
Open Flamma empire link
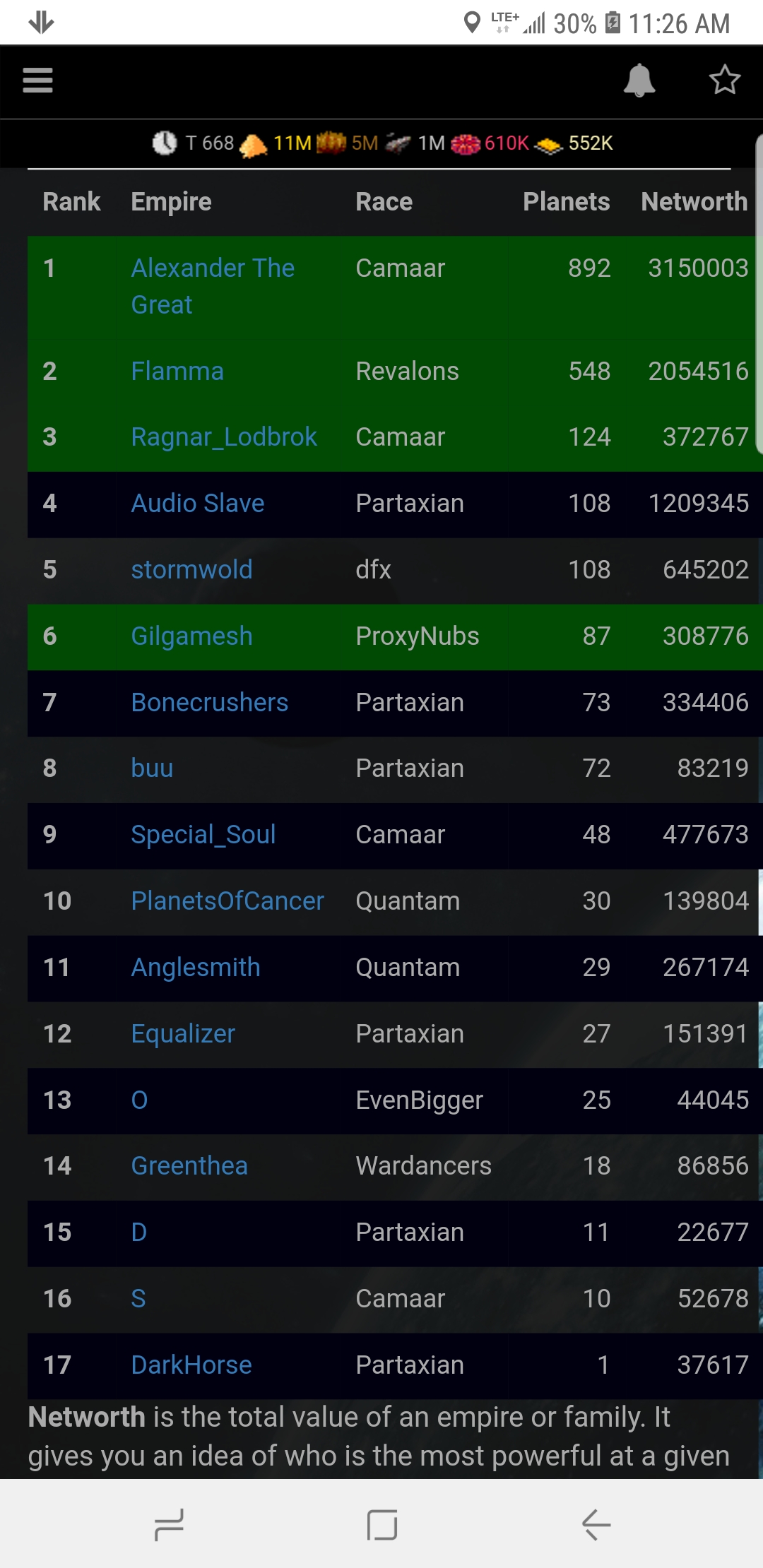[177, 371]
